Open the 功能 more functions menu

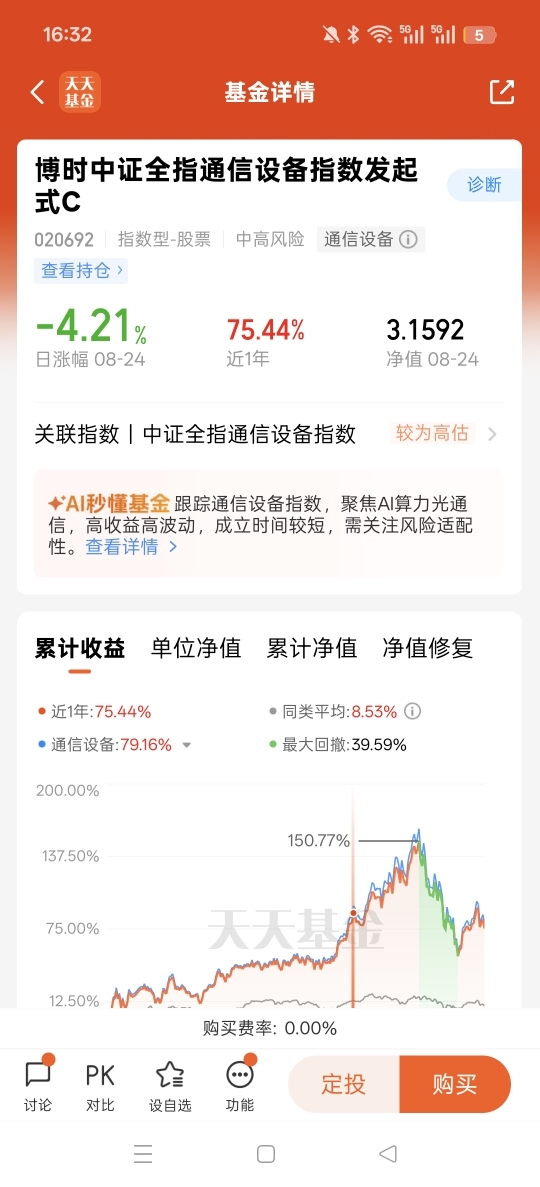pos(239,1086)
